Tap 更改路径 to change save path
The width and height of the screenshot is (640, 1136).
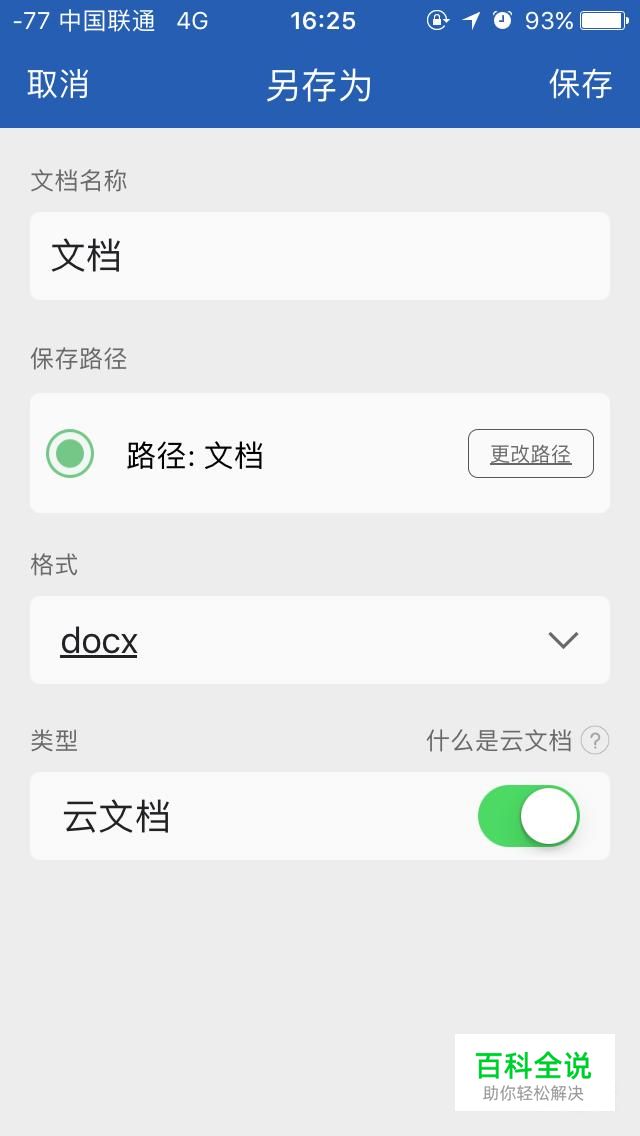point(531,454)
